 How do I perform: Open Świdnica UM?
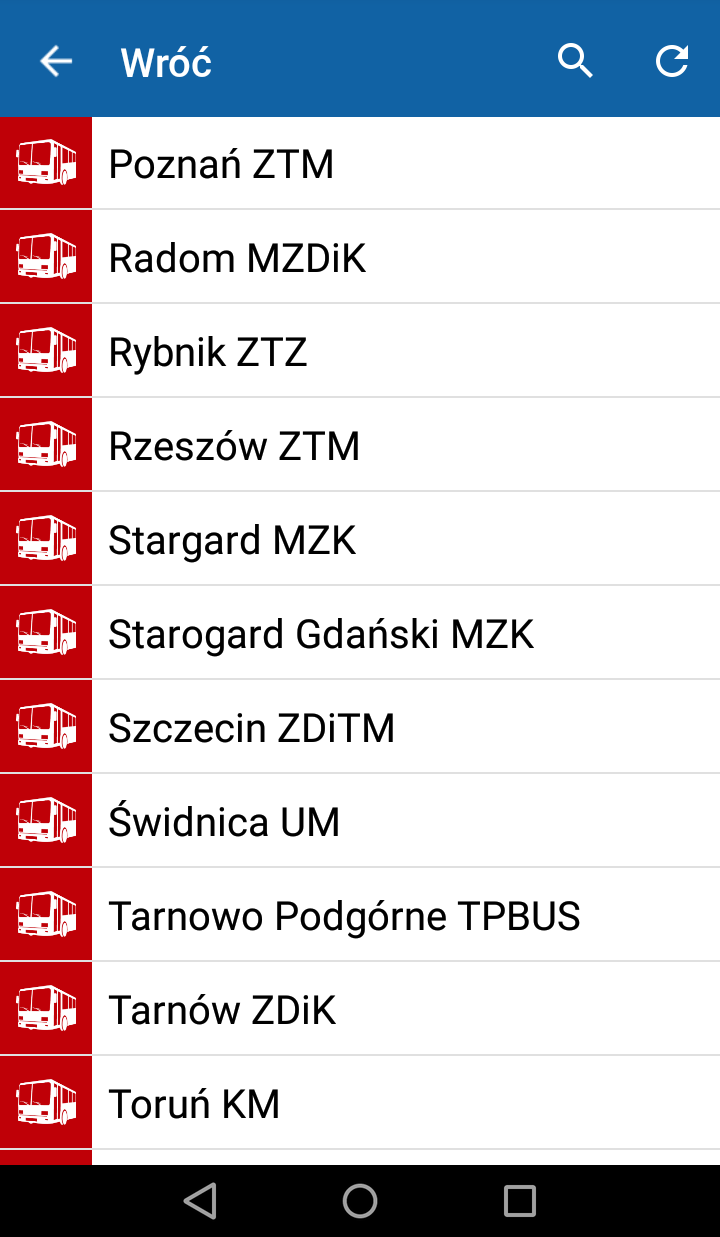360,821
